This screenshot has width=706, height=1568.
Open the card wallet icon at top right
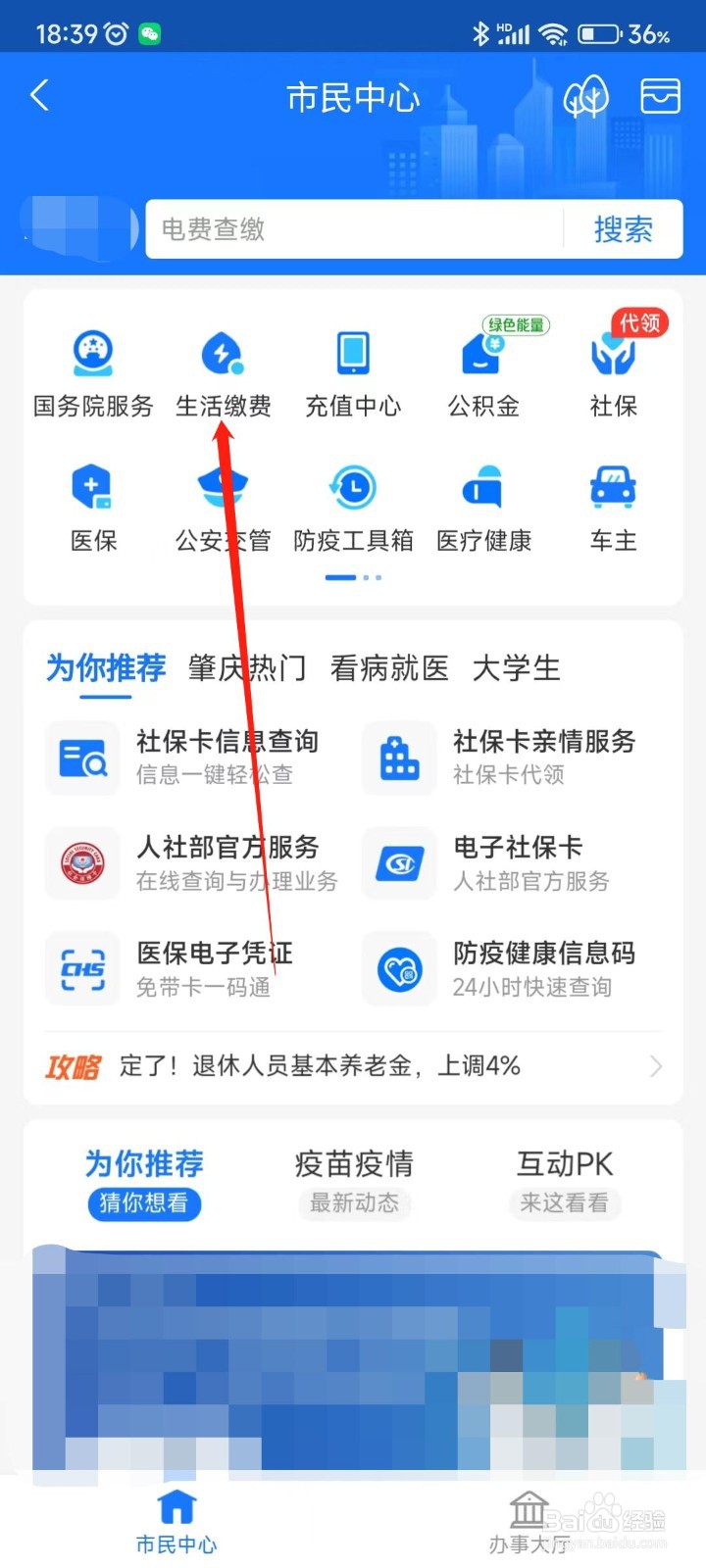coord(660,96)
